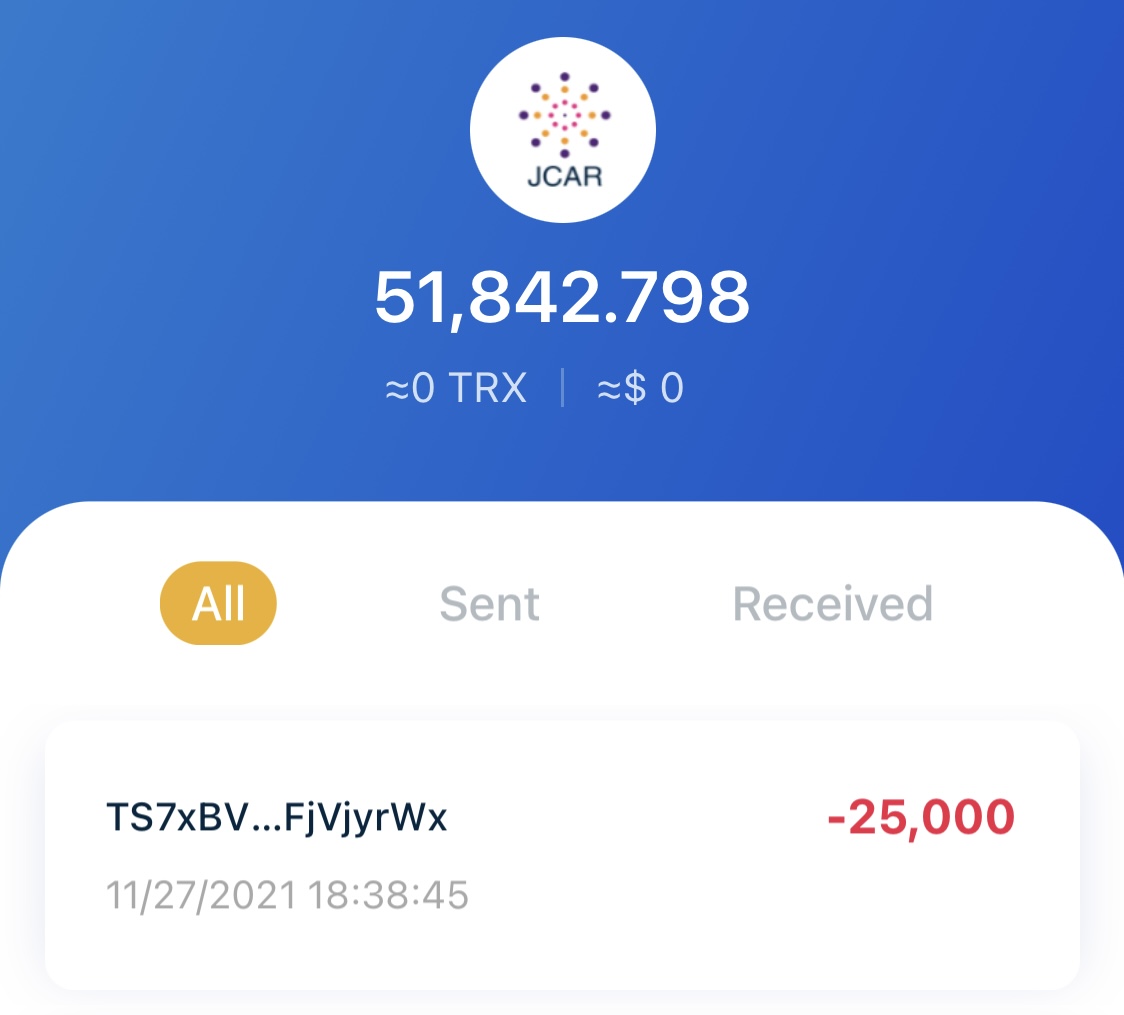Open the -25,000 transaction to TS7xBV...FjVjyrWx
Screen dimensions: 1124x1015
[x=561, y=853]
